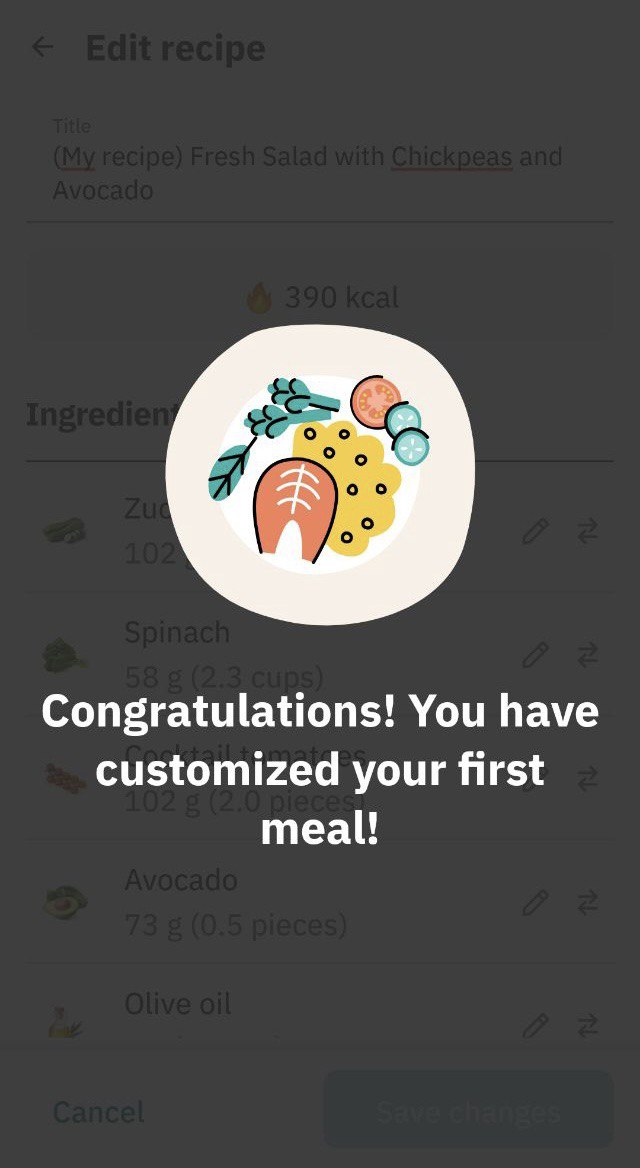
Task: Edit the Olive oil amount
Action: 535,1026
